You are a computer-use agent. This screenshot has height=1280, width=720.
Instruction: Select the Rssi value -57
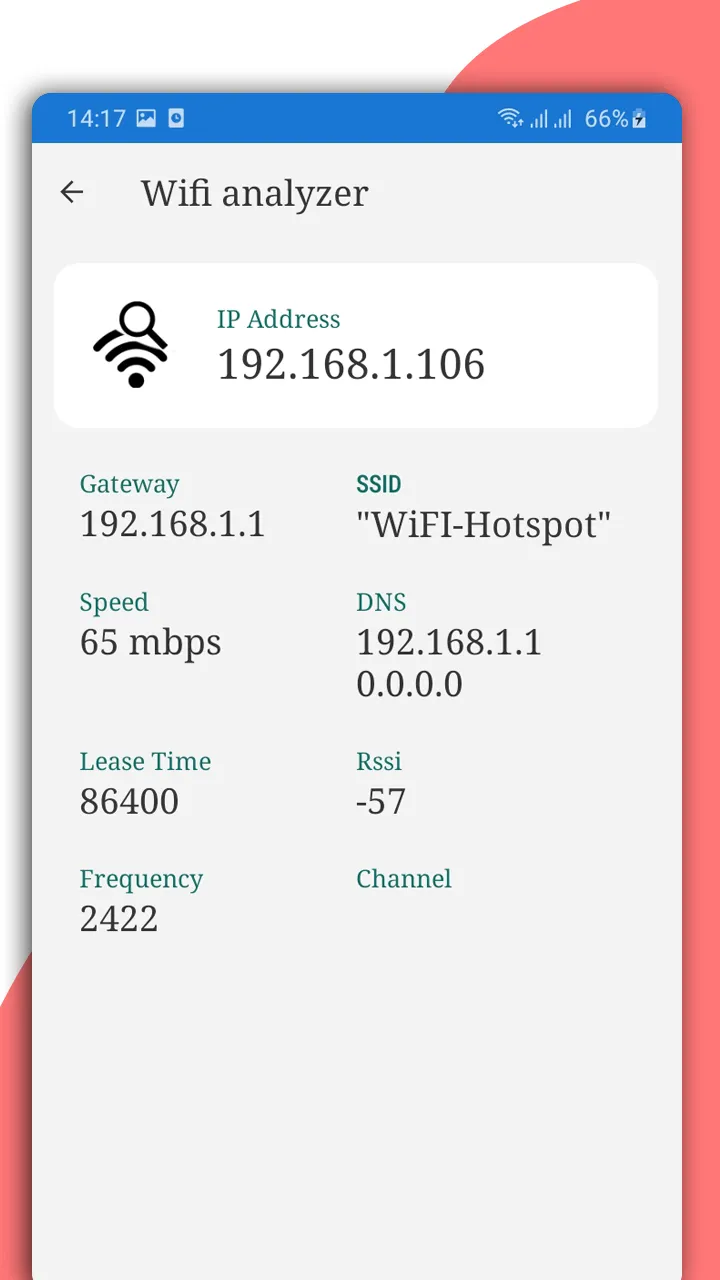click(381, 801)
